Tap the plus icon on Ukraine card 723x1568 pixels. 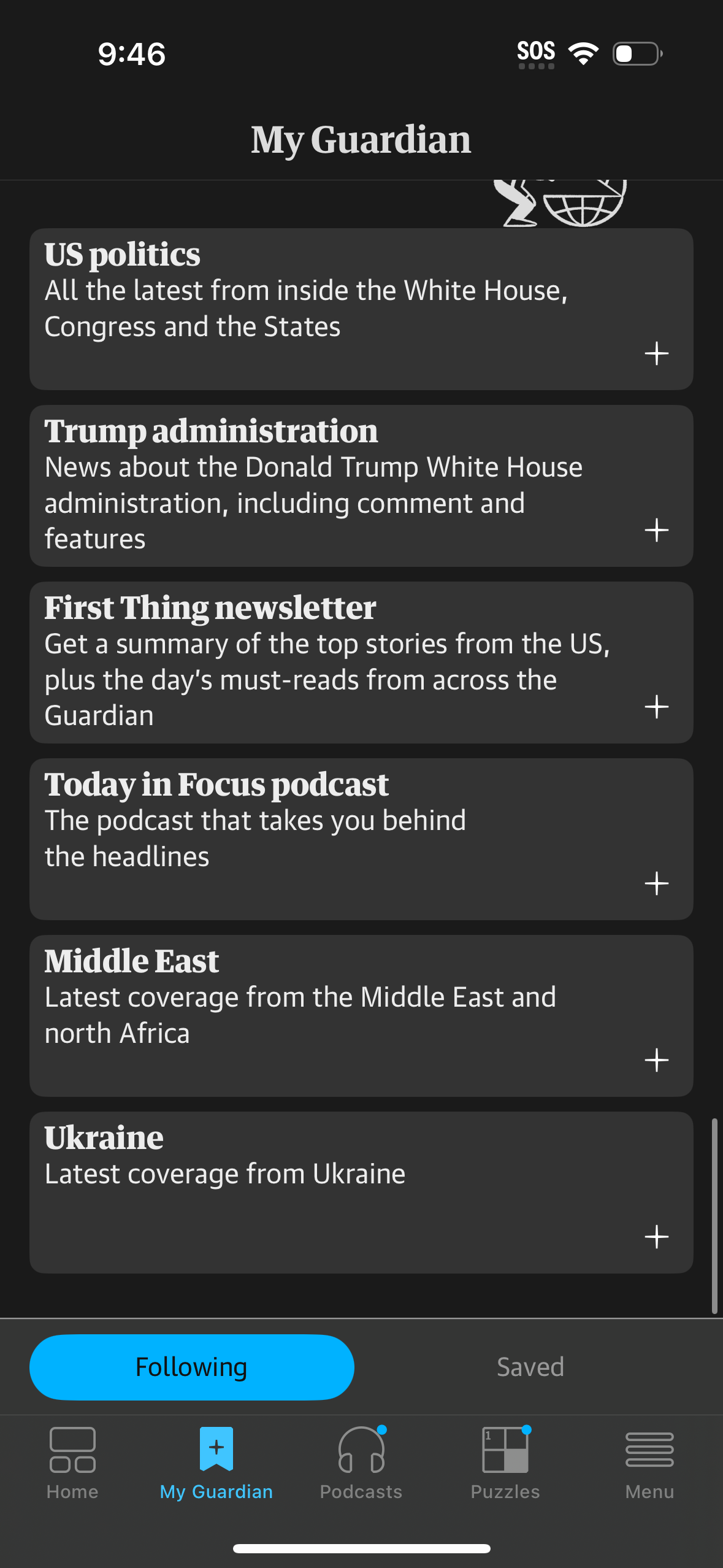pos(656,1237)
